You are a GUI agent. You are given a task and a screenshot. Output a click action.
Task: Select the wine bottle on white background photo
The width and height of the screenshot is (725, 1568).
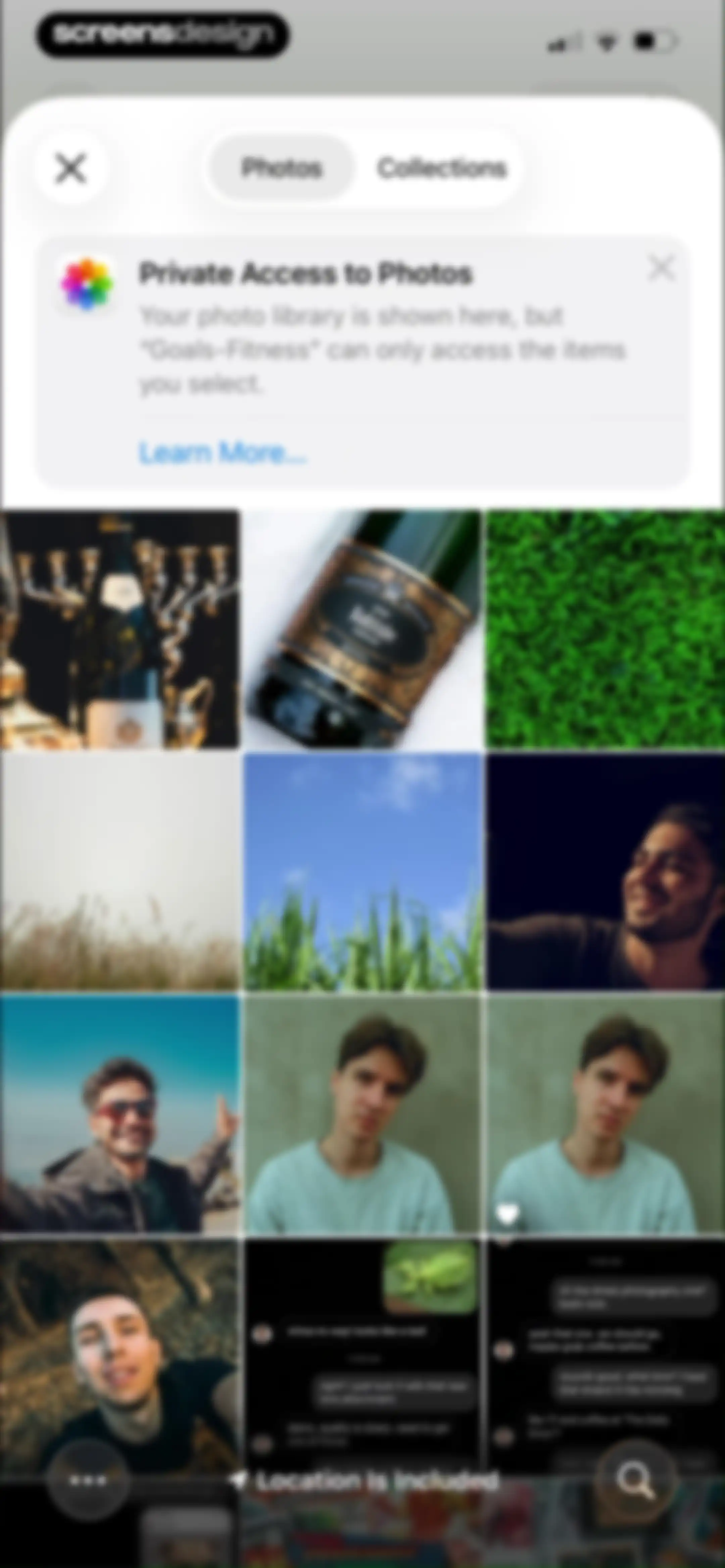[x=362, y=630]
